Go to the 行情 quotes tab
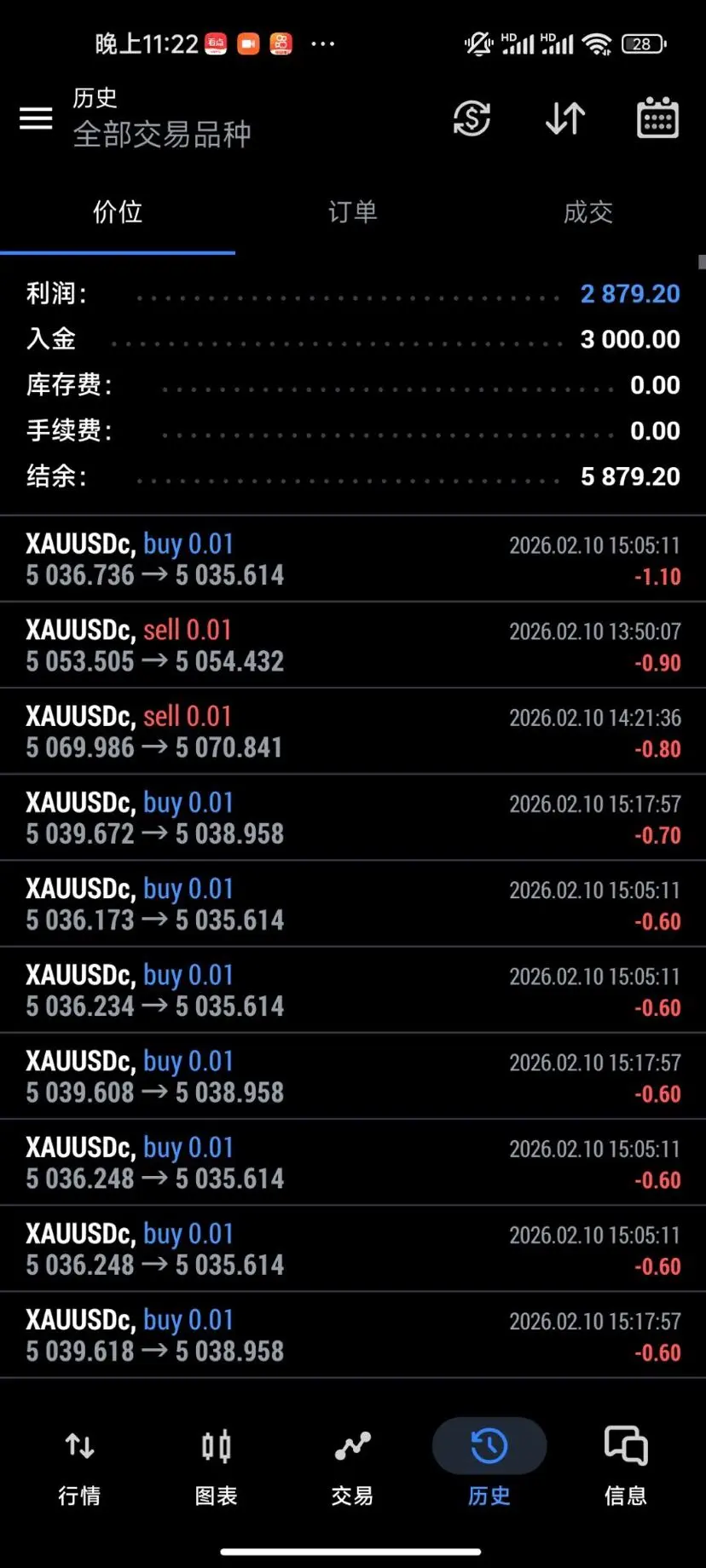The image size is (706, 1568). (x=79, y=1465)
